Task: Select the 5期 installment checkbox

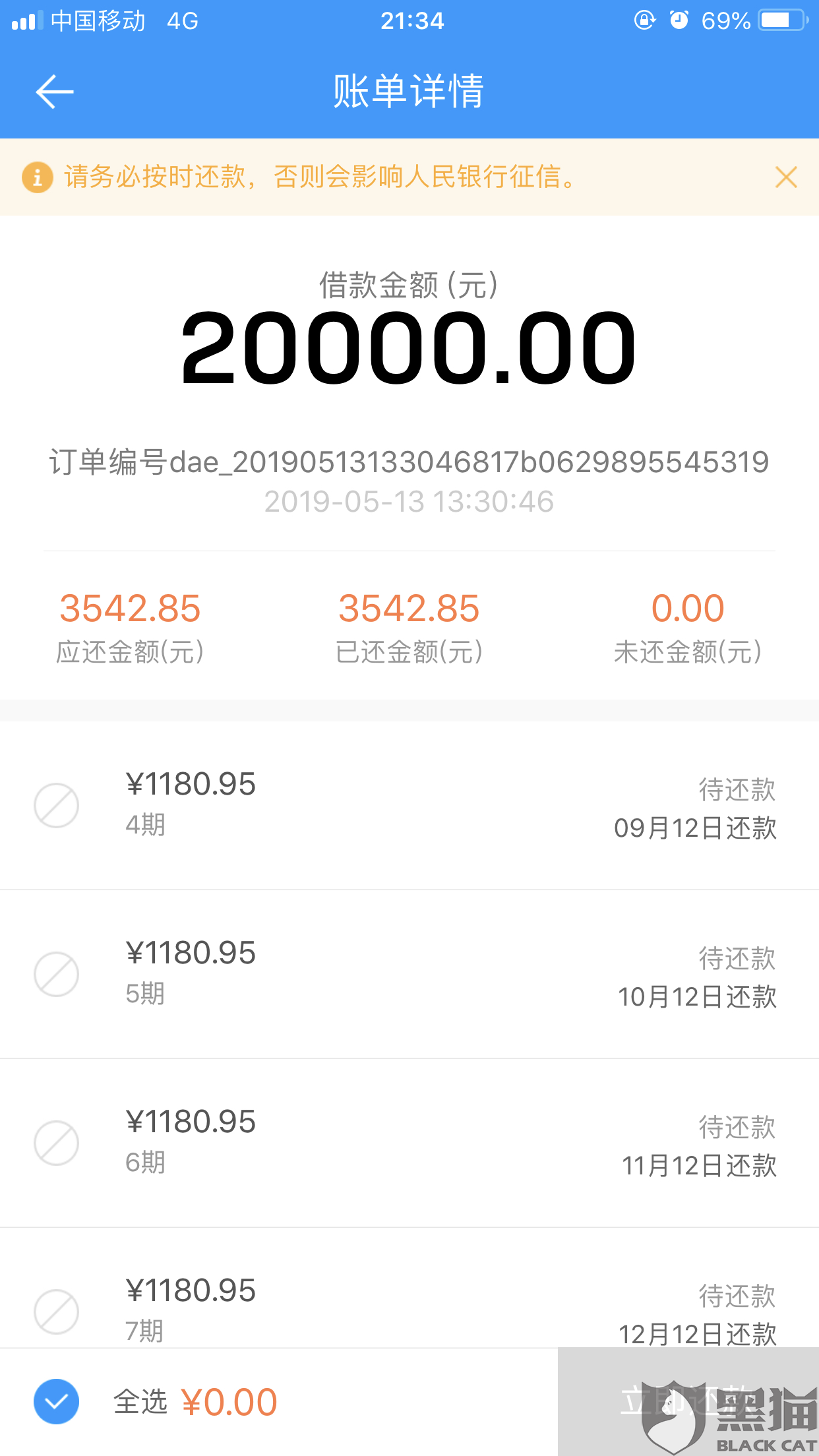Action: (57, 974)
